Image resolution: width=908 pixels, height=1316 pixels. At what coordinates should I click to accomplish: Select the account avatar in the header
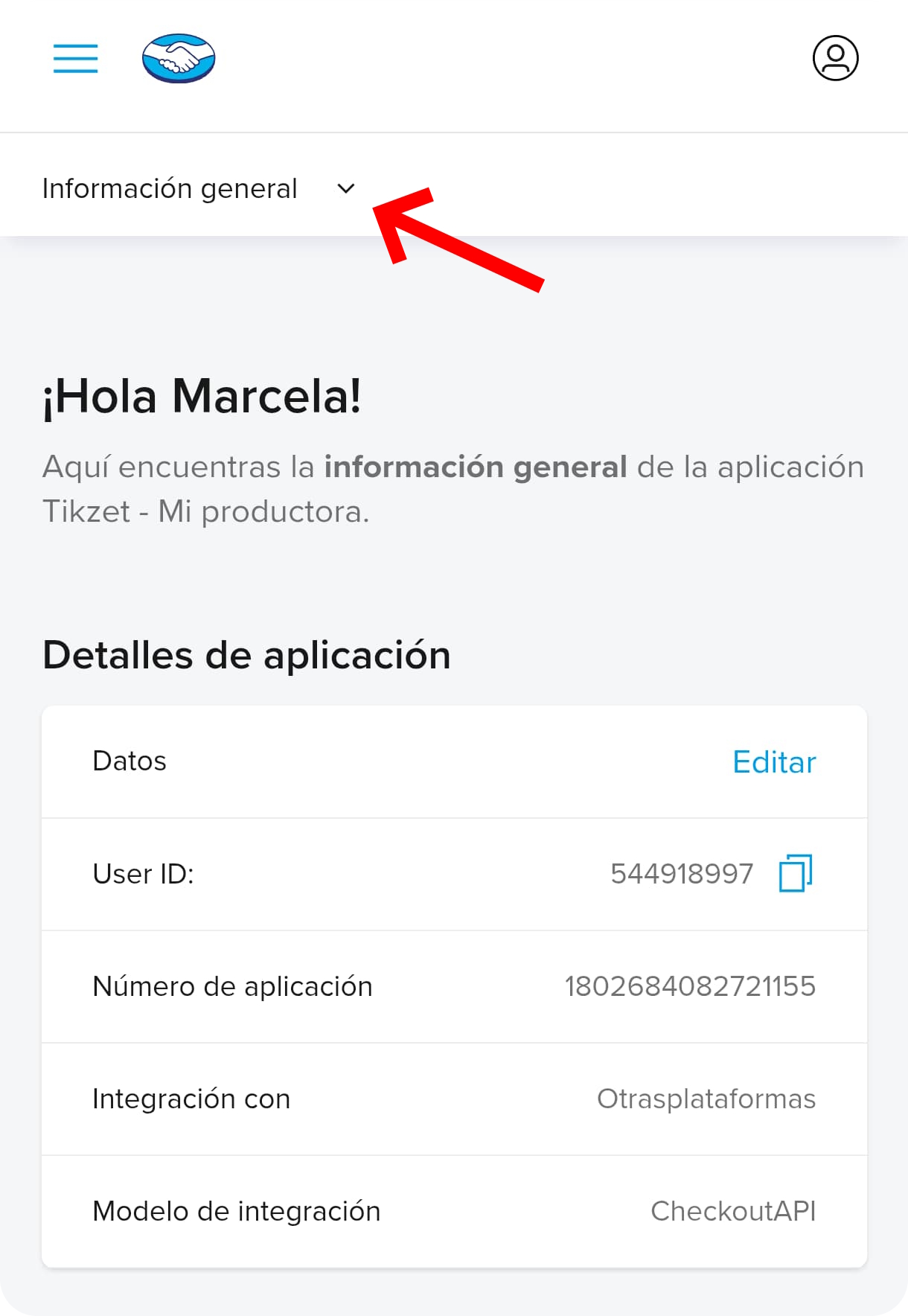point(835,58)
